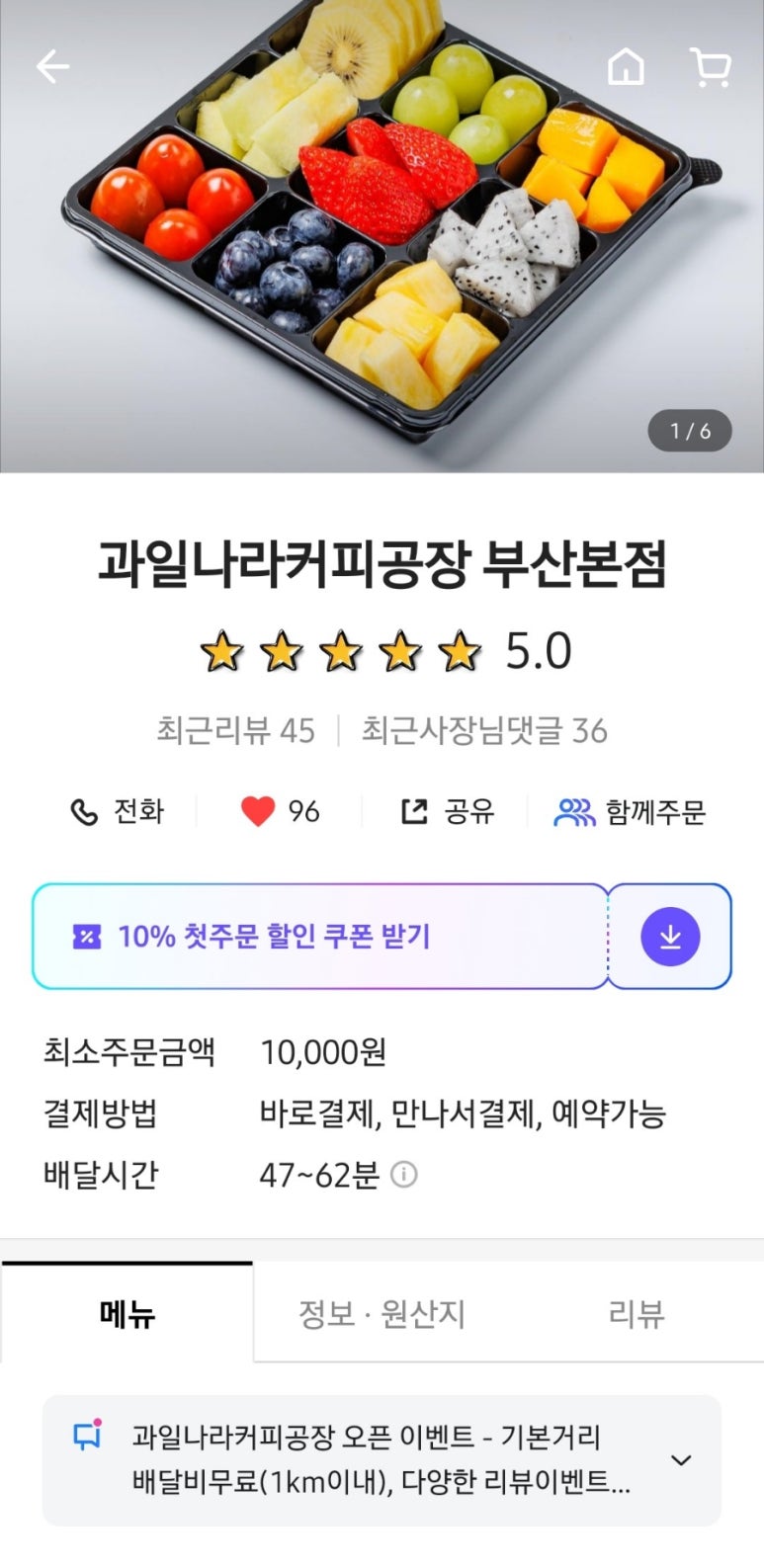Start a group order with 함께주문
764x1568 pixels.
click(x=631, y=812)
